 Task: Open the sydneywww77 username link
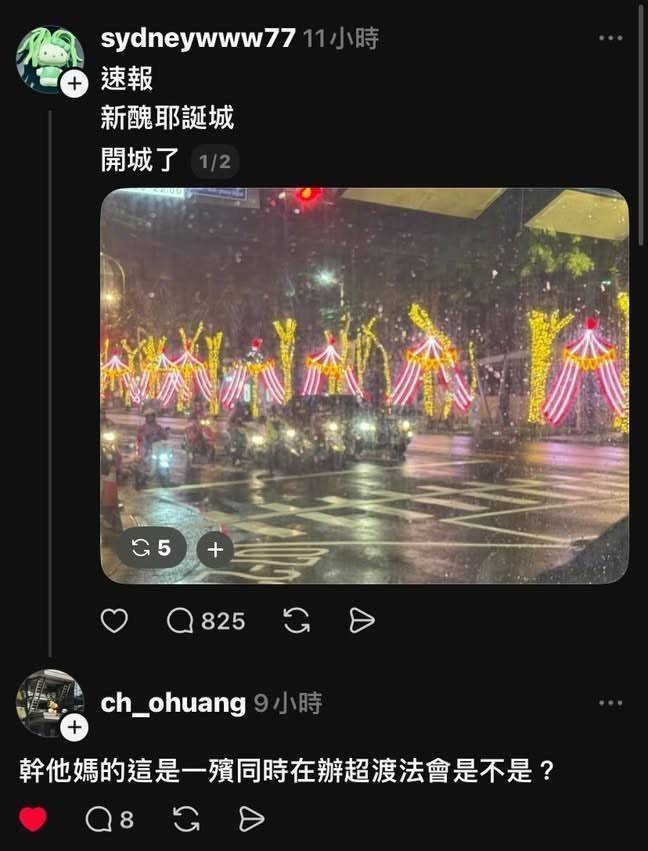[198, 39]
